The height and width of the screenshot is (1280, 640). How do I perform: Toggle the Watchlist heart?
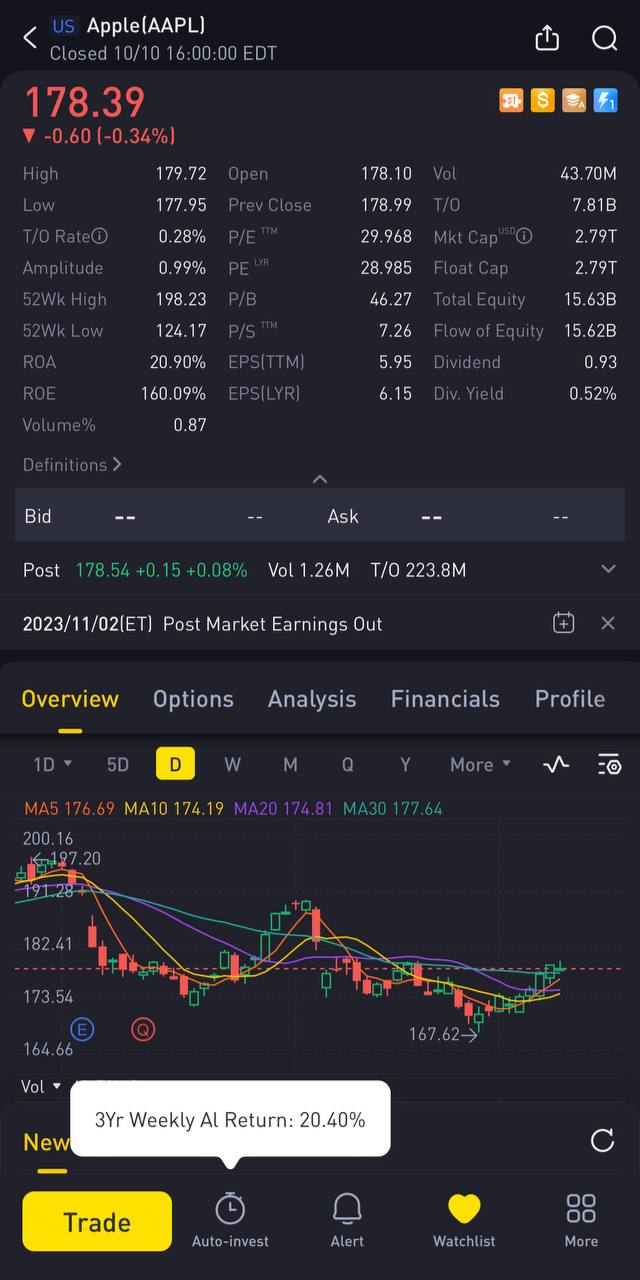pyautogui.click(x=464, y=1220)
